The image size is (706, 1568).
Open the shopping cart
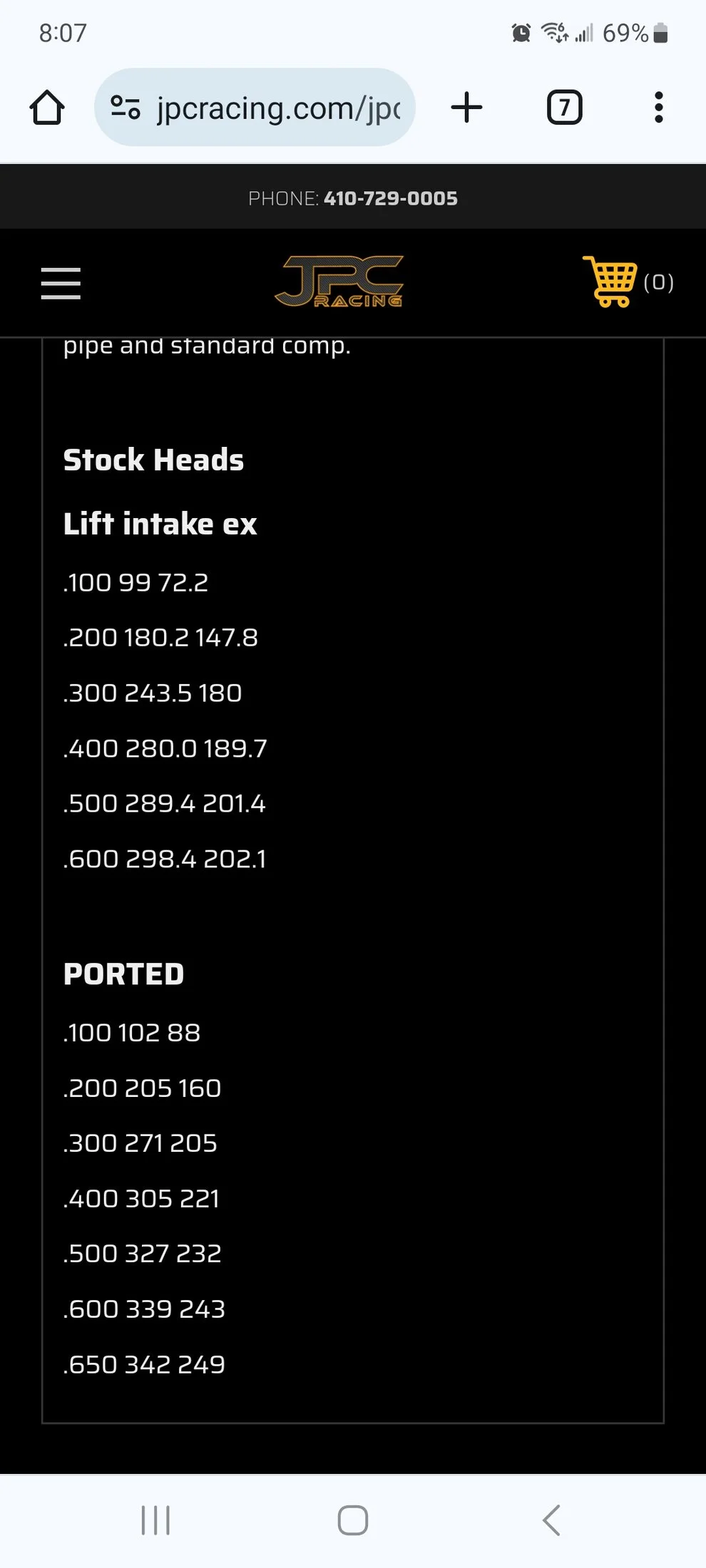[628, 282]
